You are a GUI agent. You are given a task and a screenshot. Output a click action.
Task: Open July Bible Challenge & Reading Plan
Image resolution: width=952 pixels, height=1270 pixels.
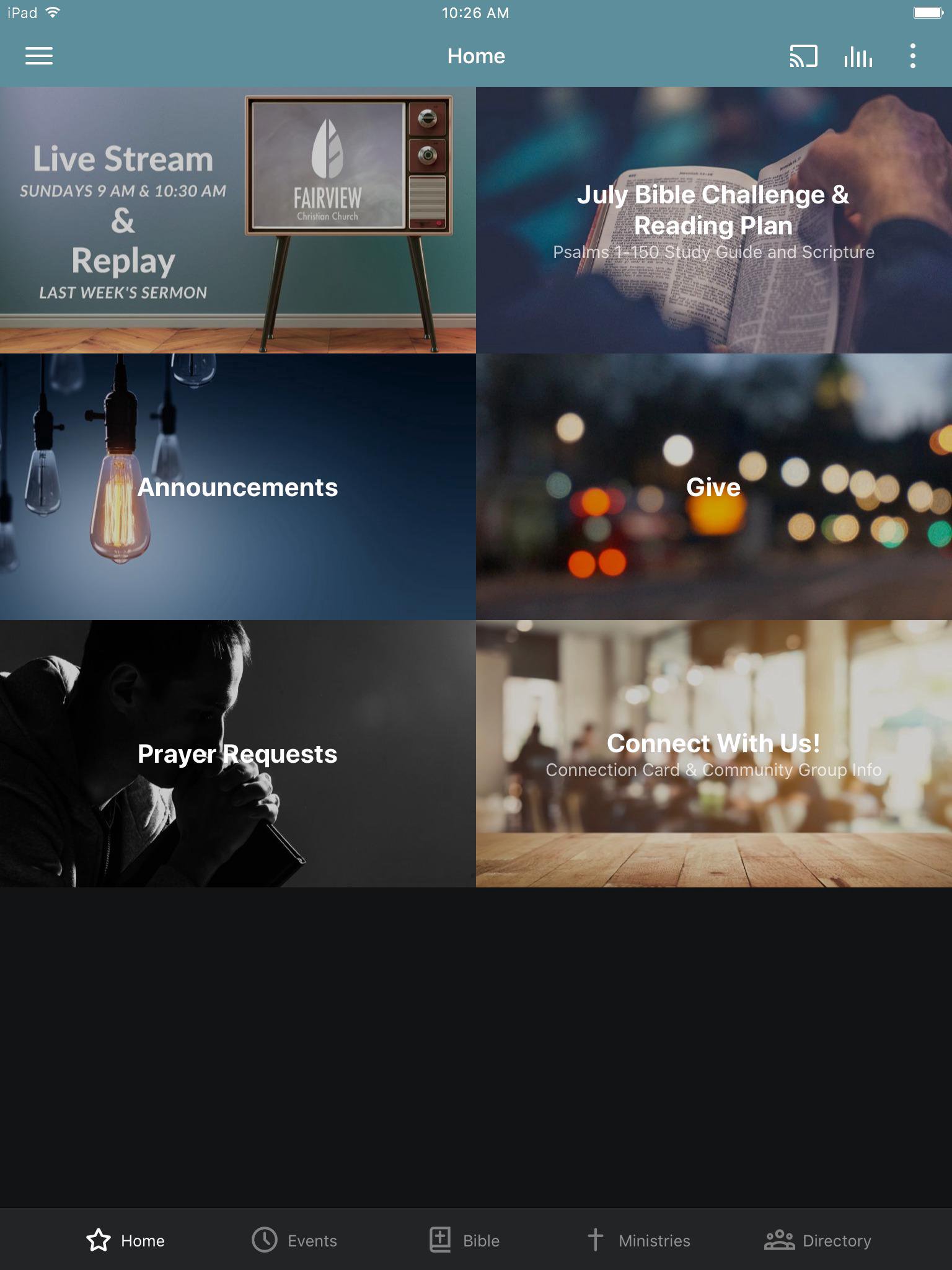[x=714, y=220]
